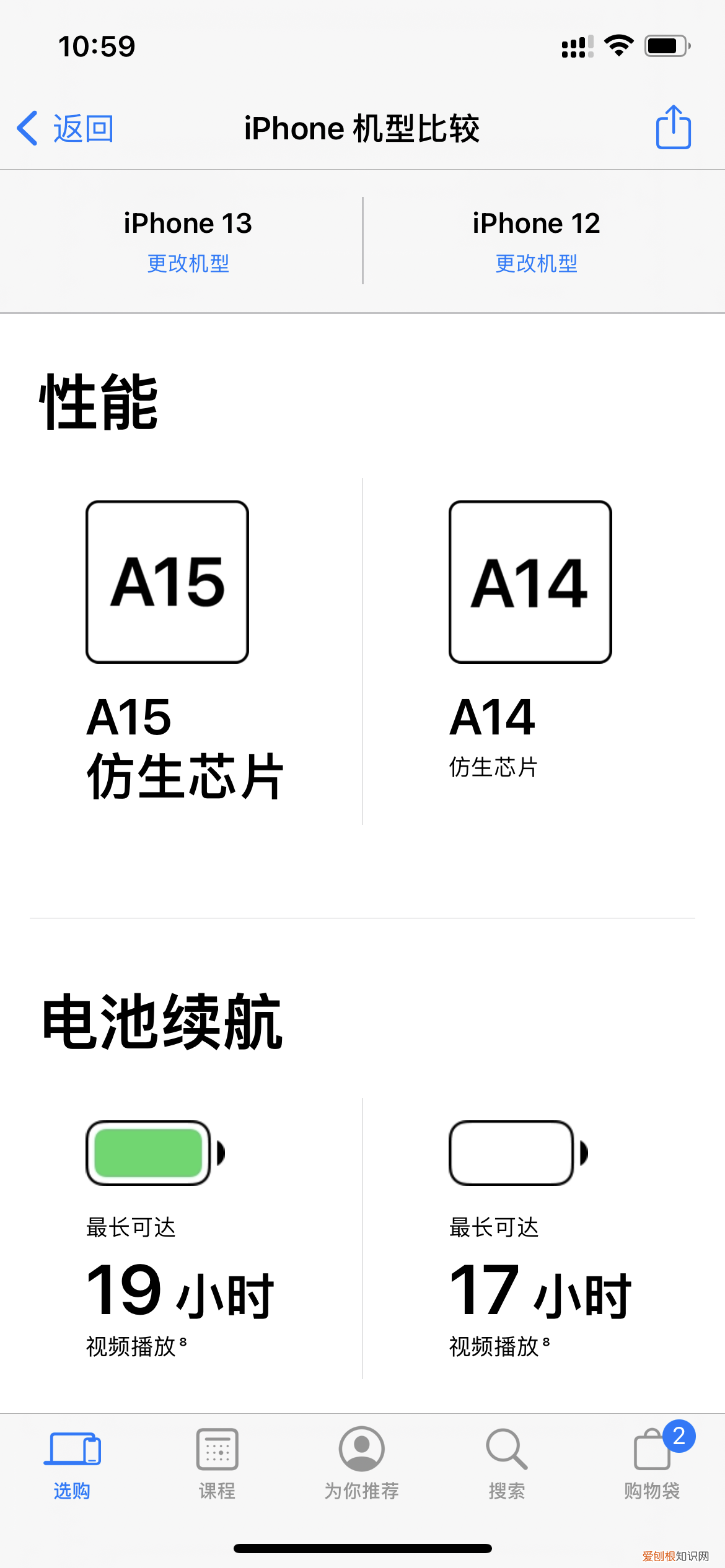The height and width of the screenshot is (1568, 725).
Task: Tap the A14 chip icon
Action: pyautogui.click(x=530, y=582)
